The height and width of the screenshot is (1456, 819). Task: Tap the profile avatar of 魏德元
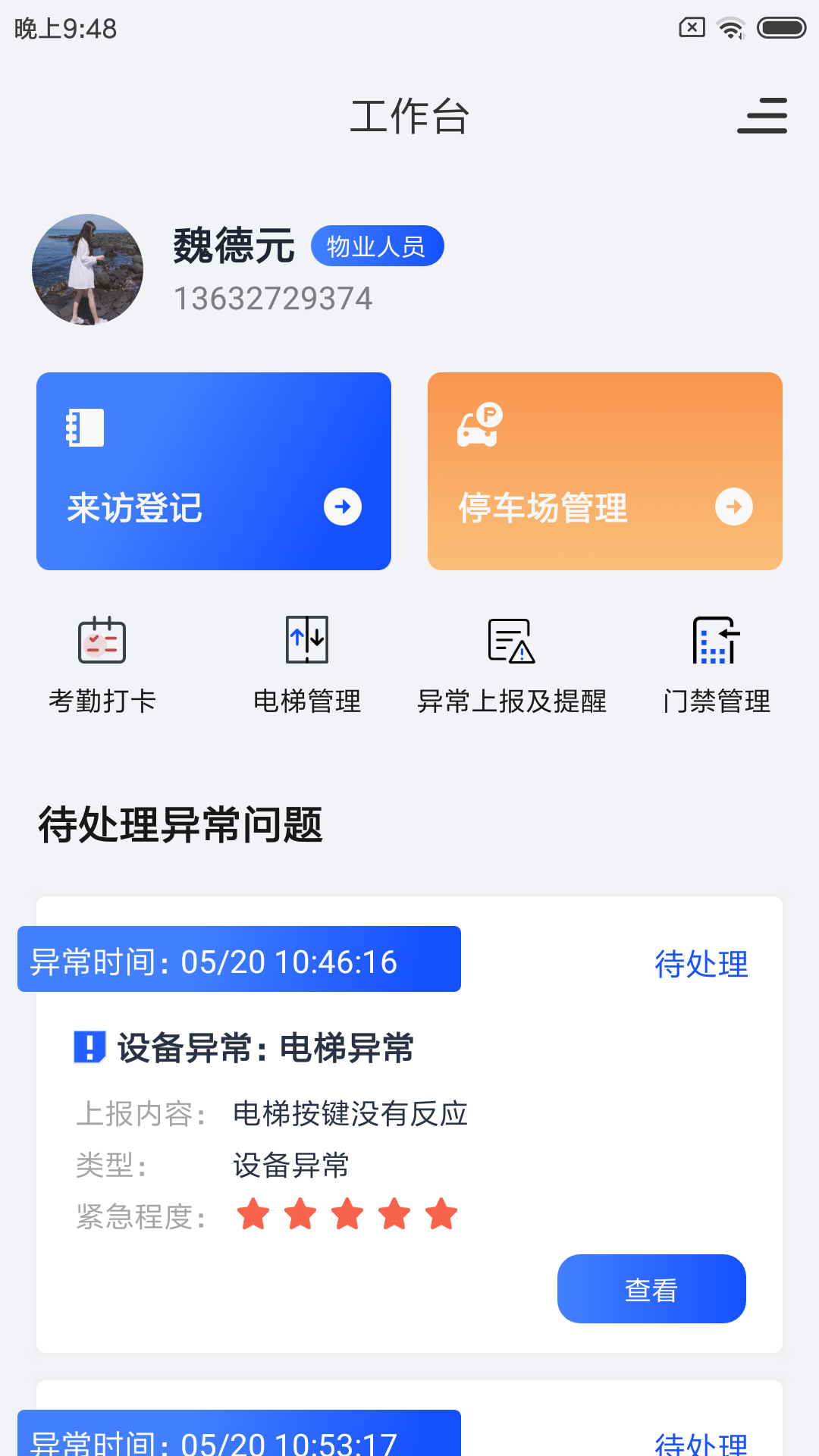(88, 270)
